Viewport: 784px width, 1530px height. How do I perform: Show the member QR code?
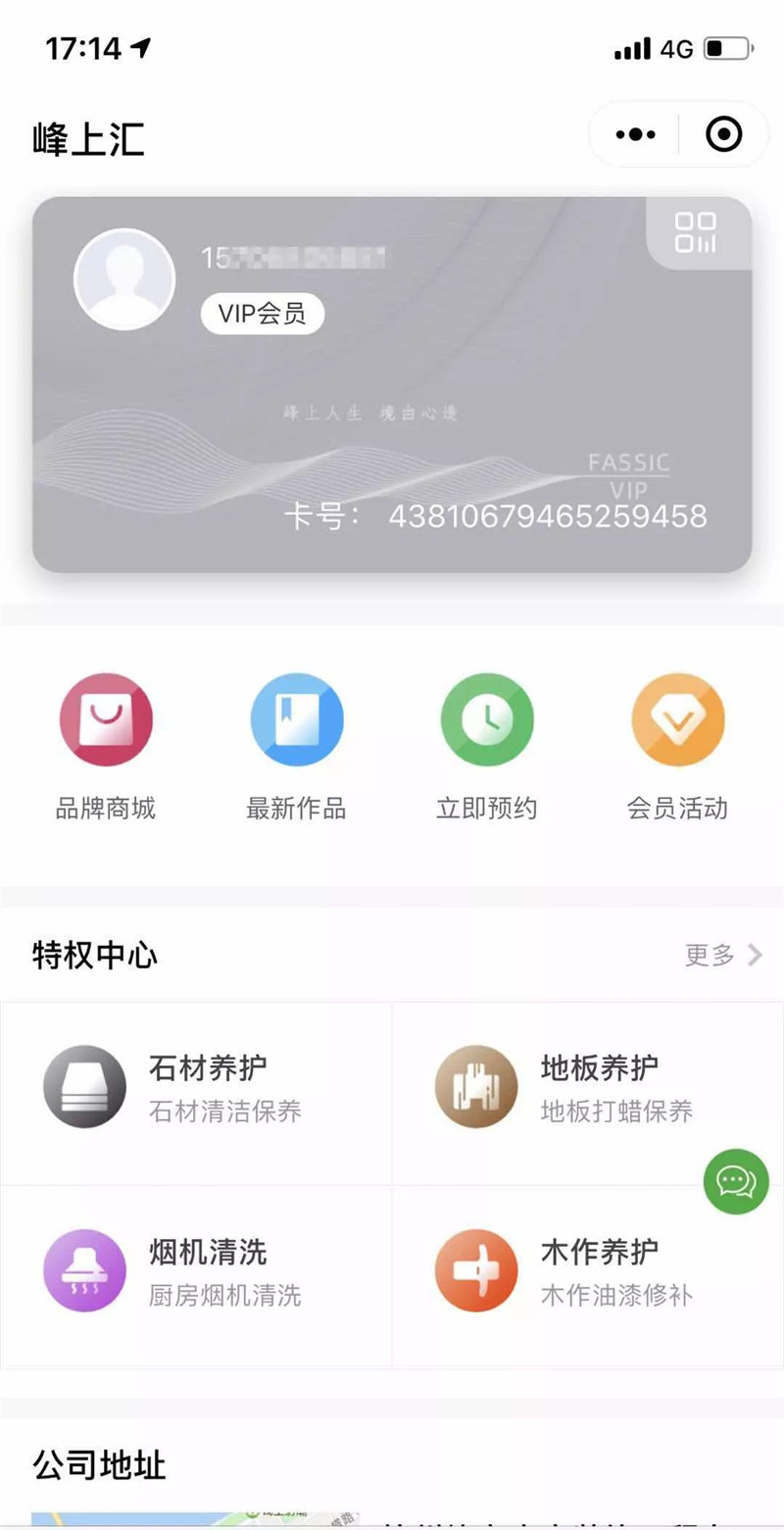[x=696, y=232]
